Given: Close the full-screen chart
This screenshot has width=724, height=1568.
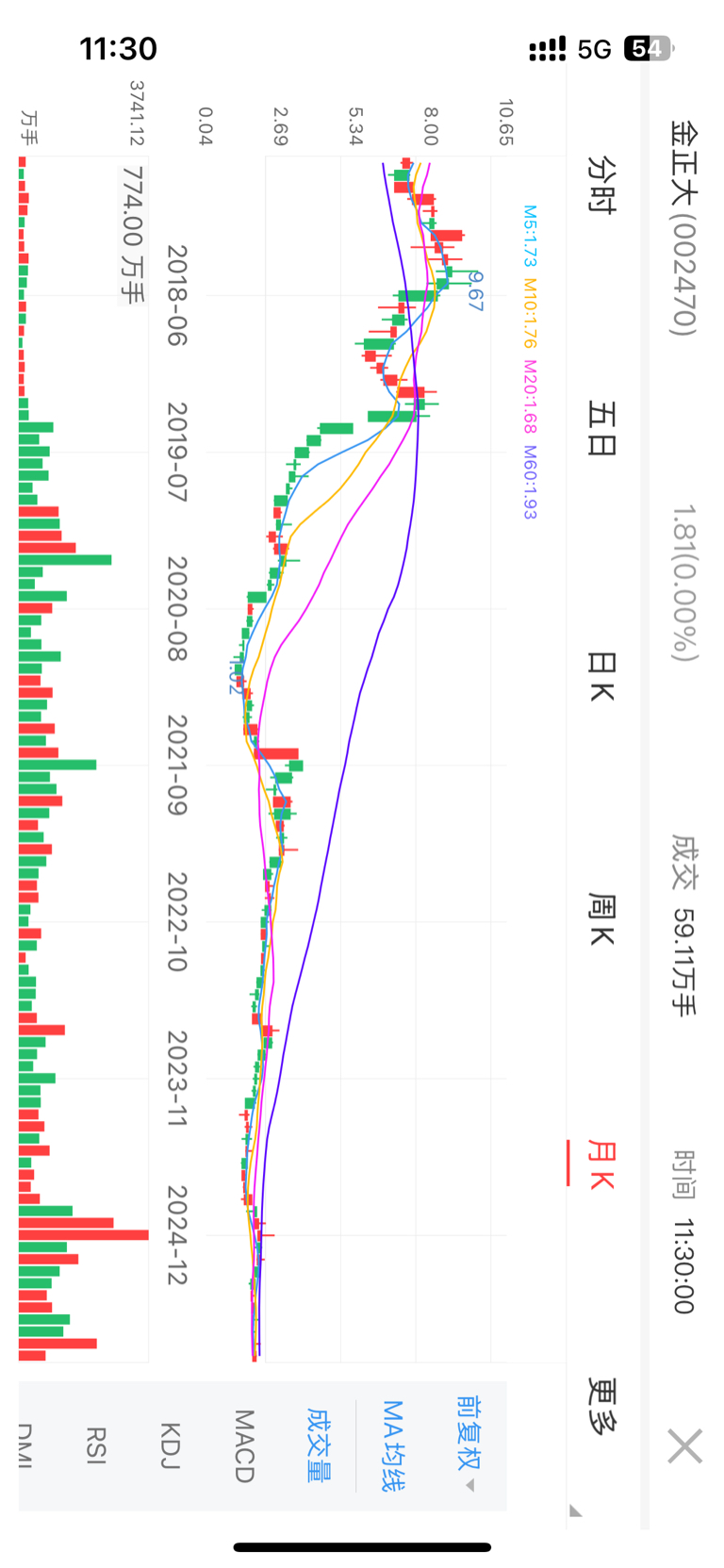Looking at the screenshot, I should click(x=684, y=1445).
